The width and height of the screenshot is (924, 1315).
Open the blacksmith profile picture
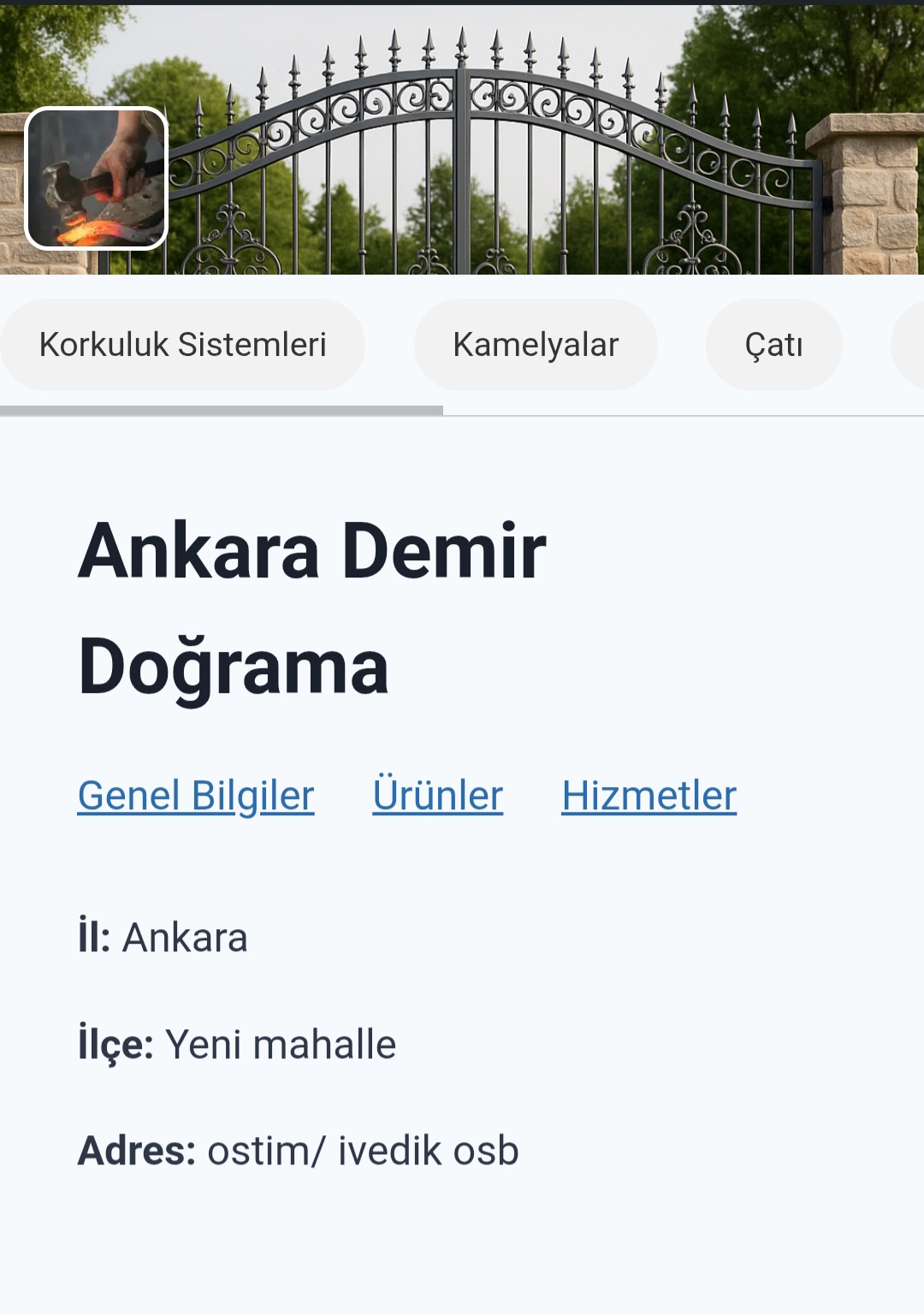pos(96,177)
